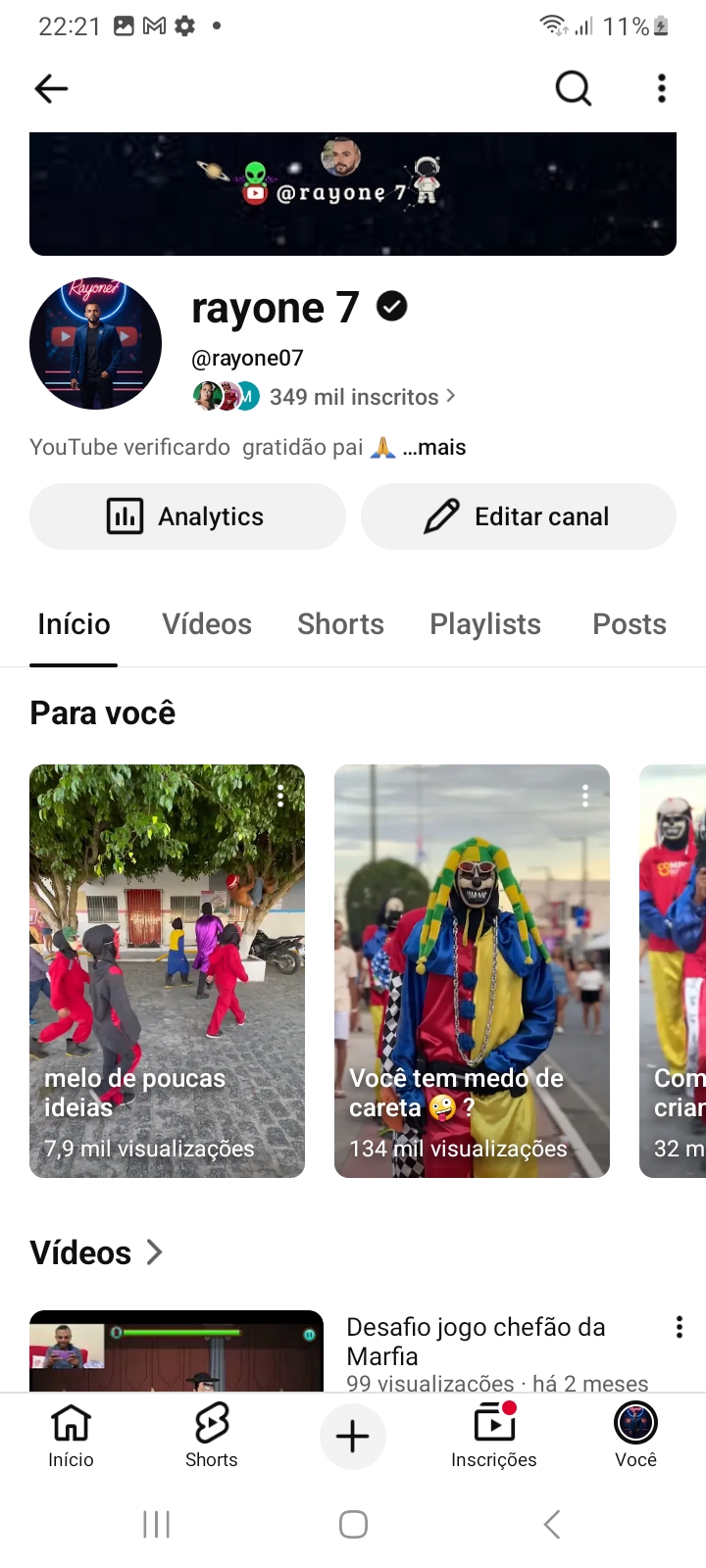
Task: Tap the Início icon in bottom navigation
Action: click(70, 1437)
